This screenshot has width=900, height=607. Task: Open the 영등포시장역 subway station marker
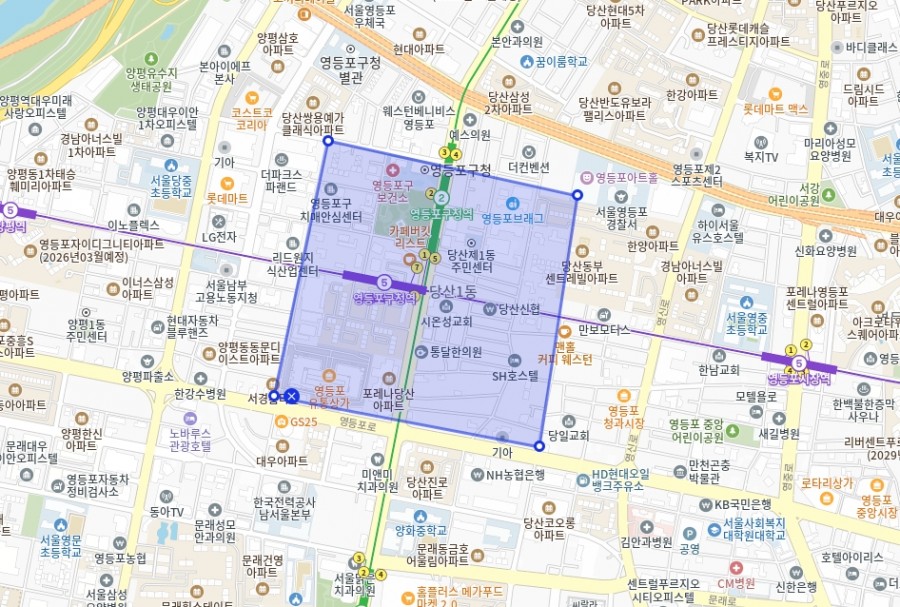798,361
